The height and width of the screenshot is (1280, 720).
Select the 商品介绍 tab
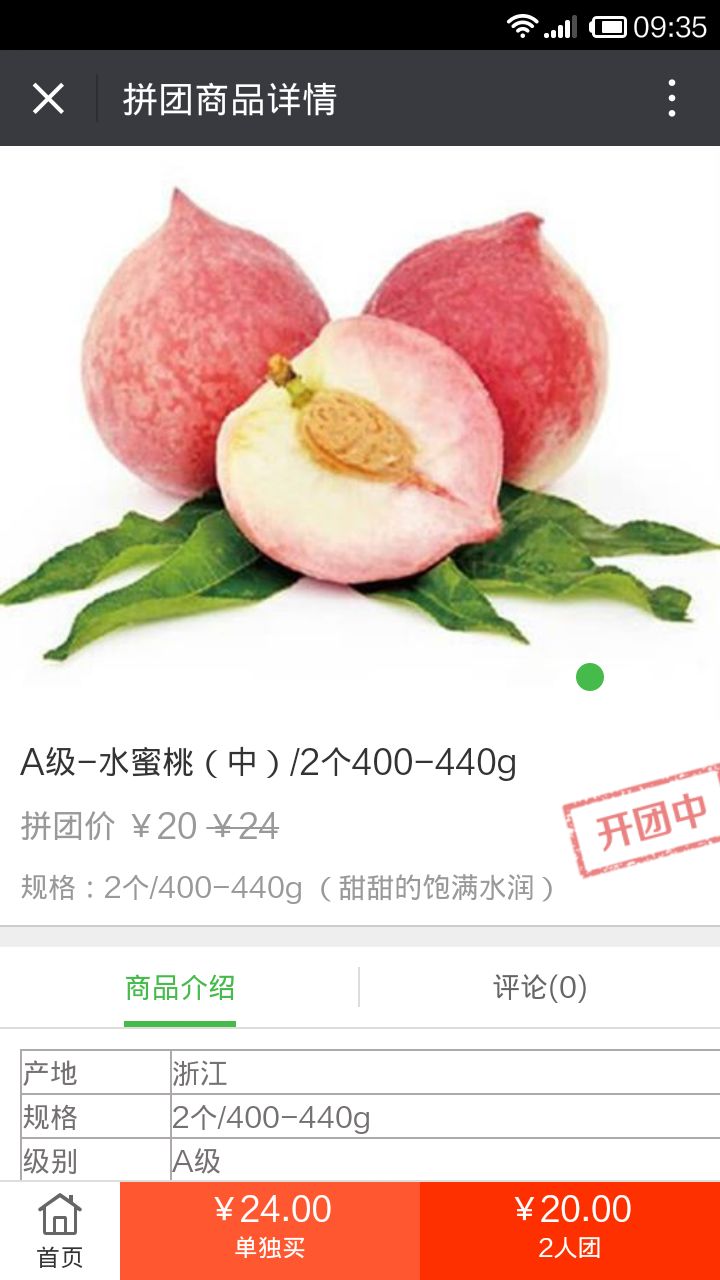click(180, 988)
